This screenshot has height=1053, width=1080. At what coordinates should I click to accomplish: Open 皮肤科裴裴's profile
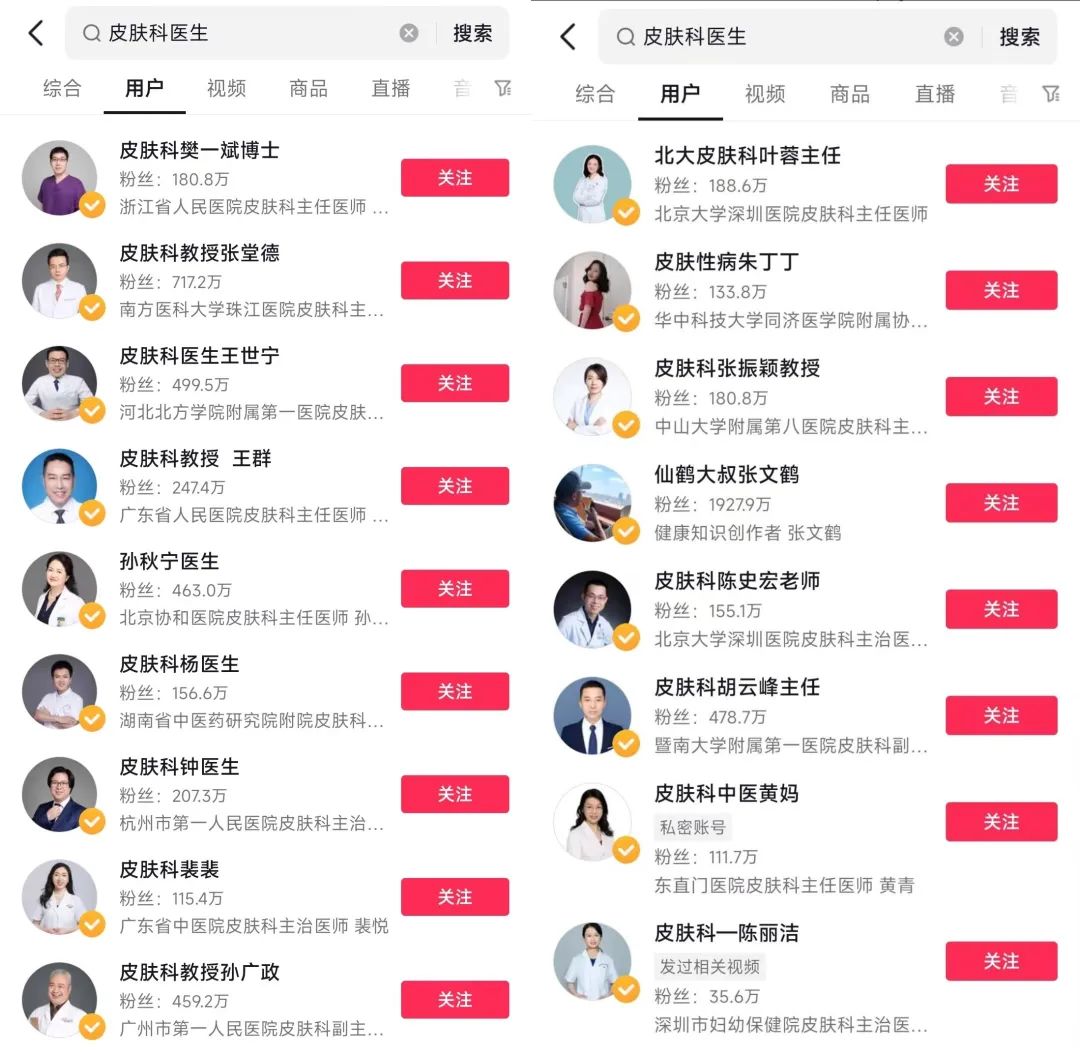[x=170, y=870]
